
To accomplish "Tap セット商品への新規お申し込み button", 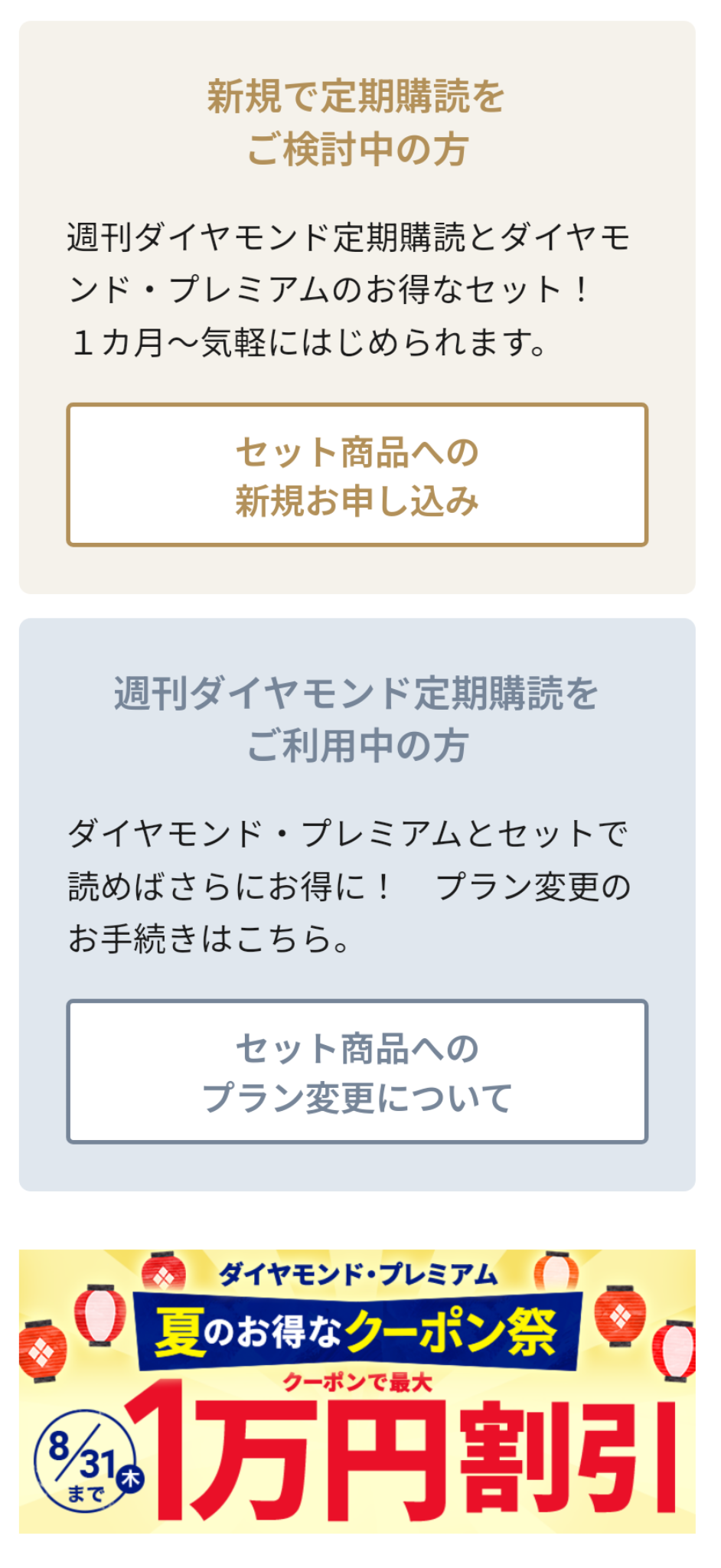I will [357, 475].
